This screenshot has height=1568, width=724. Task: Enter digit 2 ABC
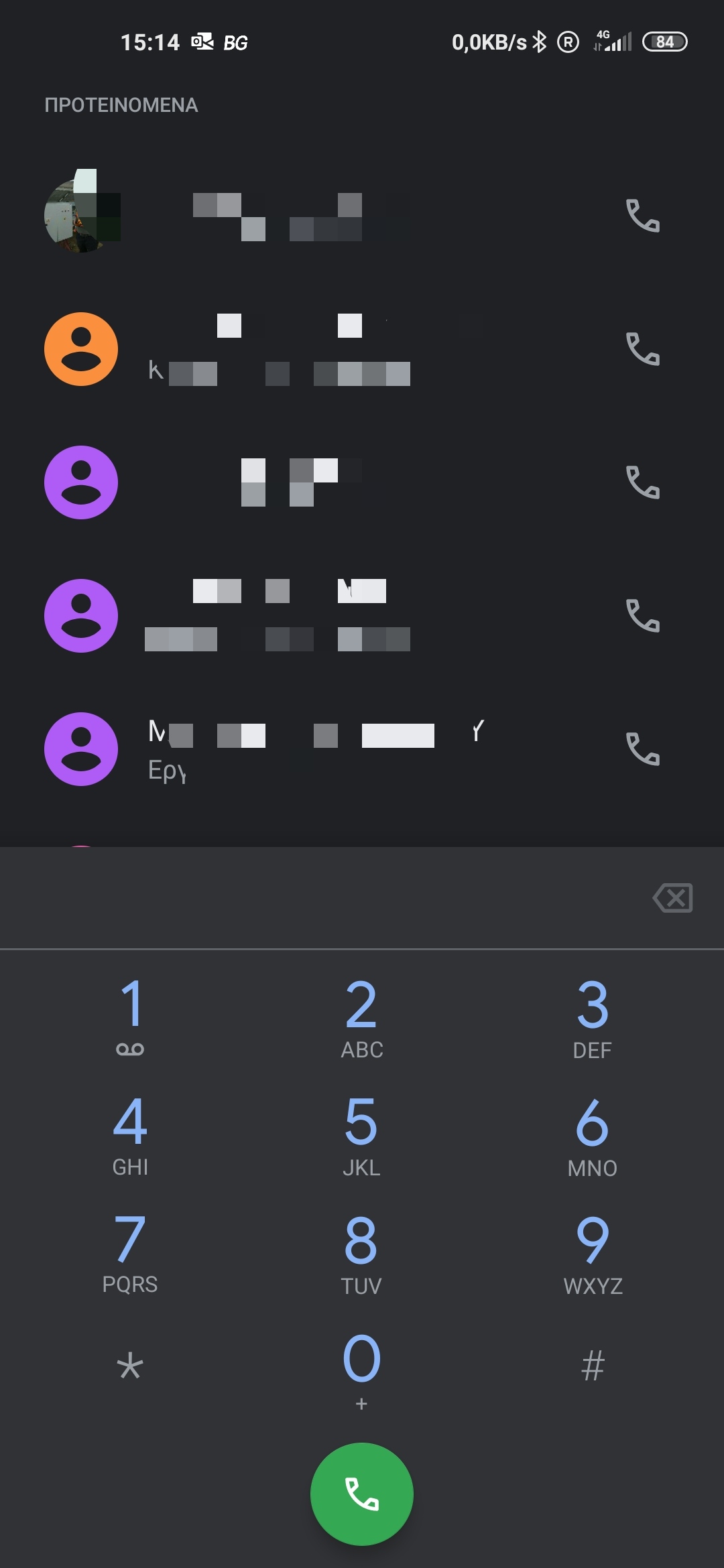361,1016
